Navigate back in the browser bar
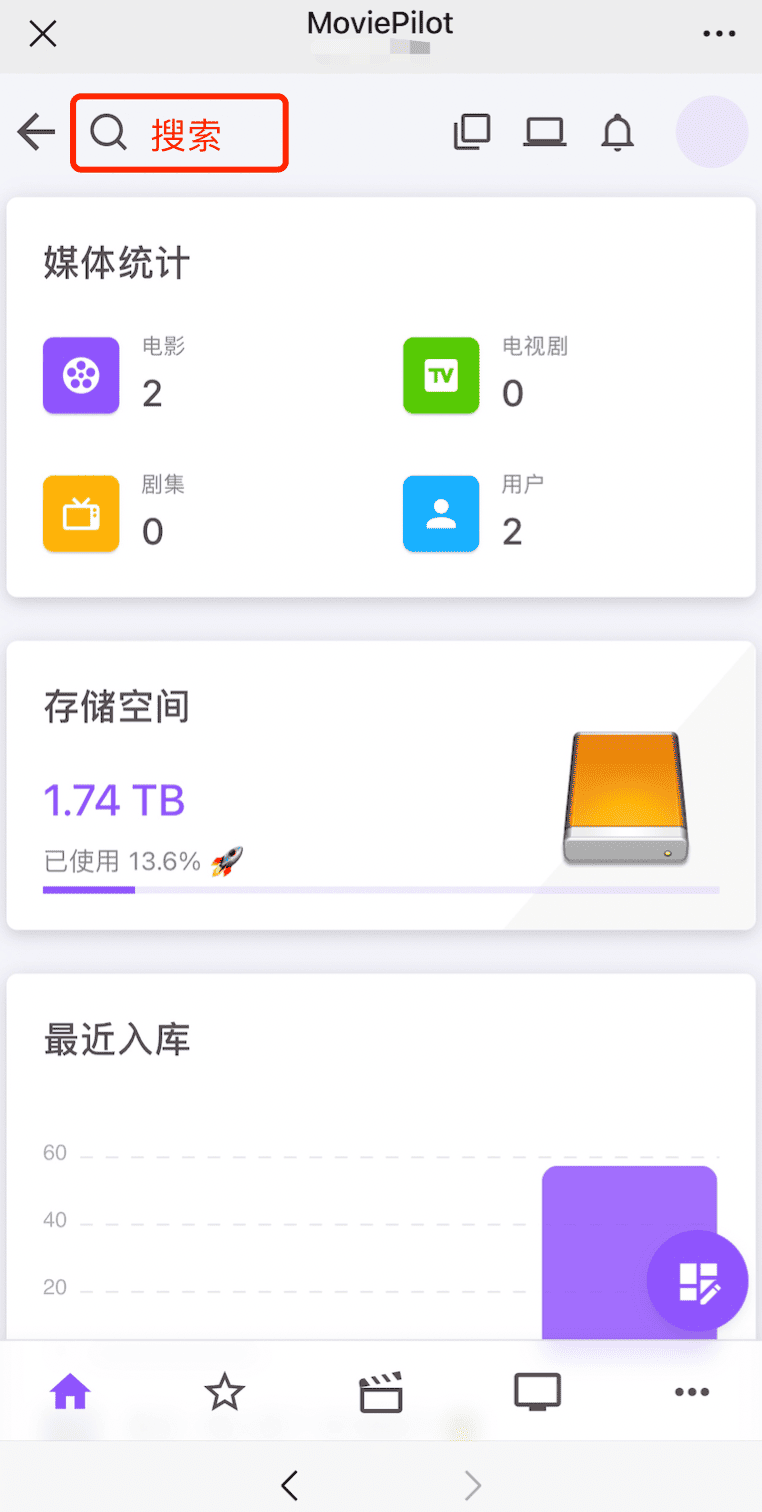Screen dimensions: 762x1512 click(290, 1485)
